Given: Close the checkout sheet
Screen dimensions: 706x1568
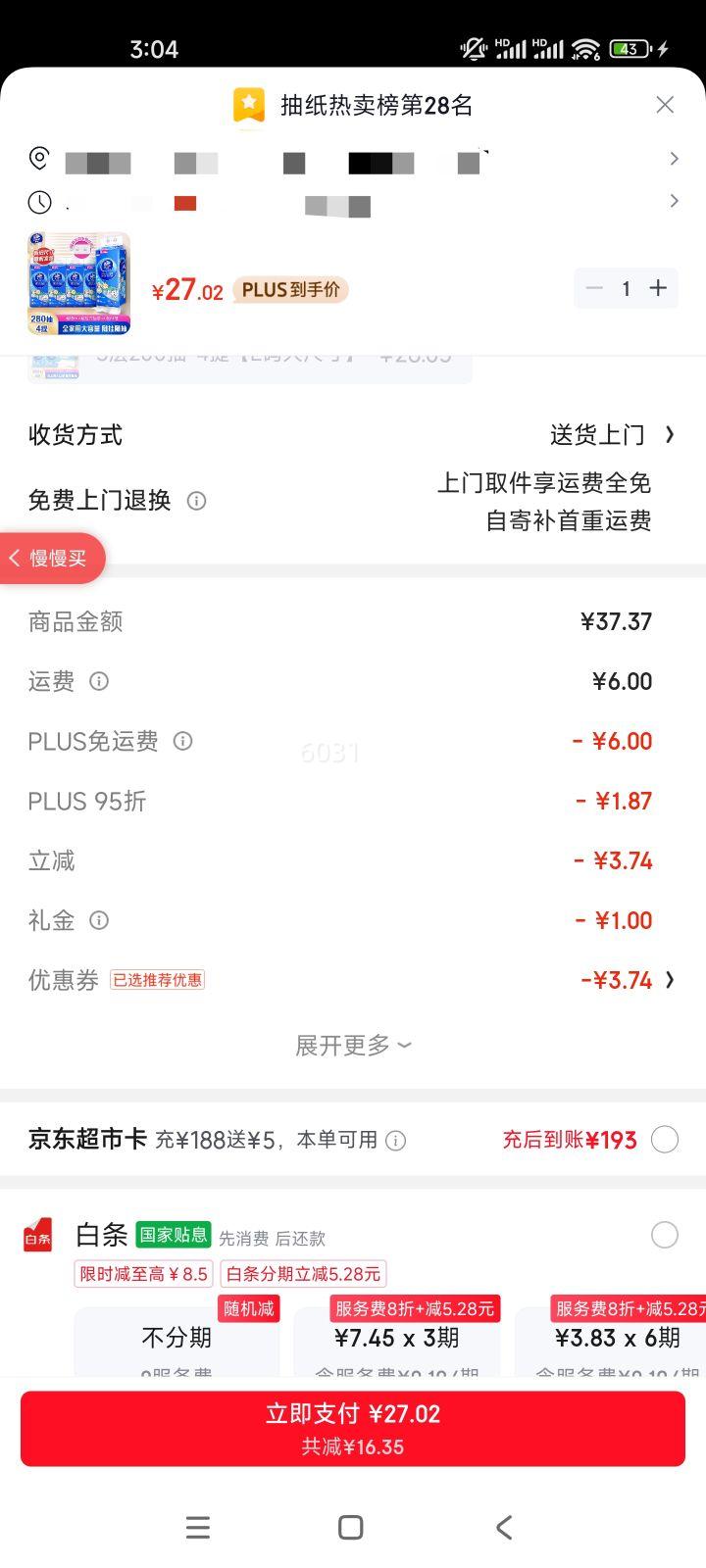Looking at the screenshot, I should tap(665, 105).
